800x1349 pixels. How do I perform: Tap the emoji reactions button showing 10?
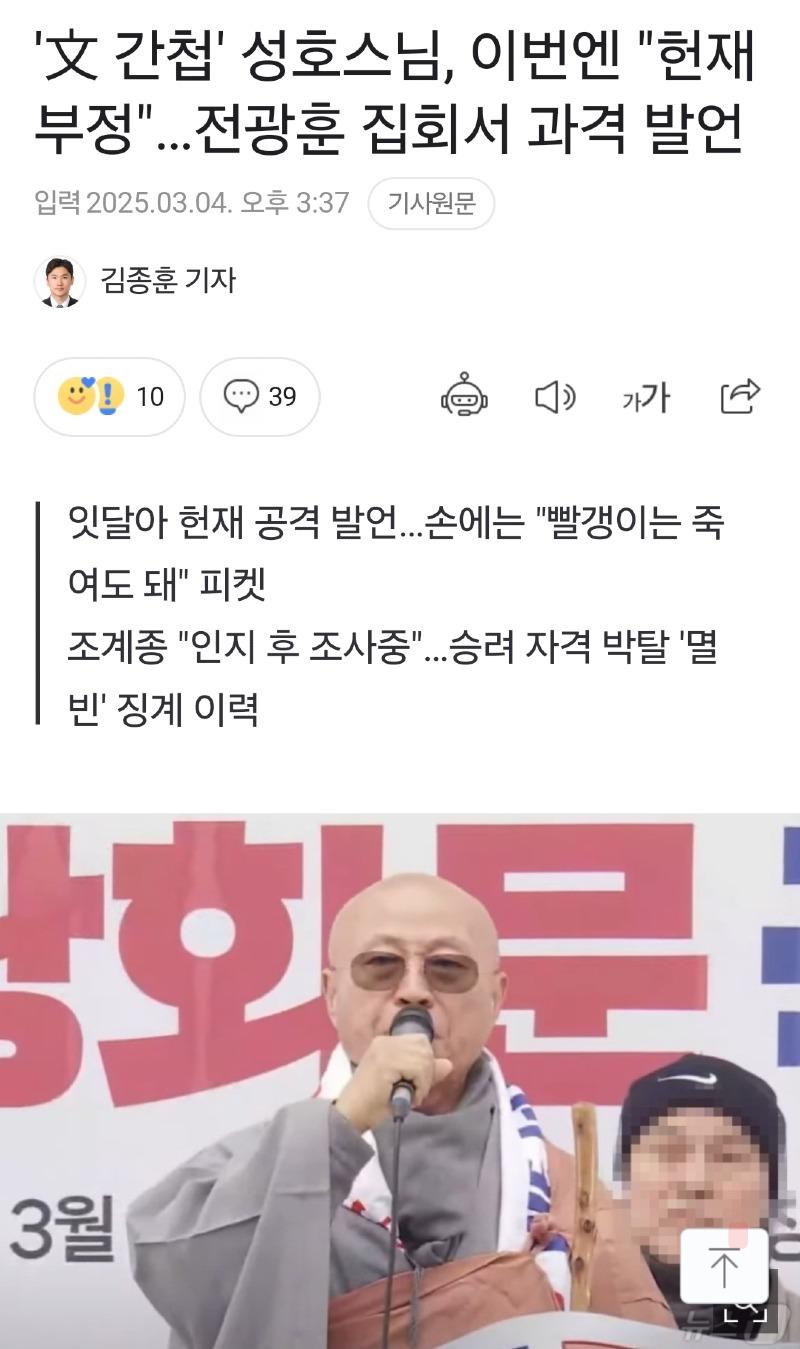[x=110, y=397]
